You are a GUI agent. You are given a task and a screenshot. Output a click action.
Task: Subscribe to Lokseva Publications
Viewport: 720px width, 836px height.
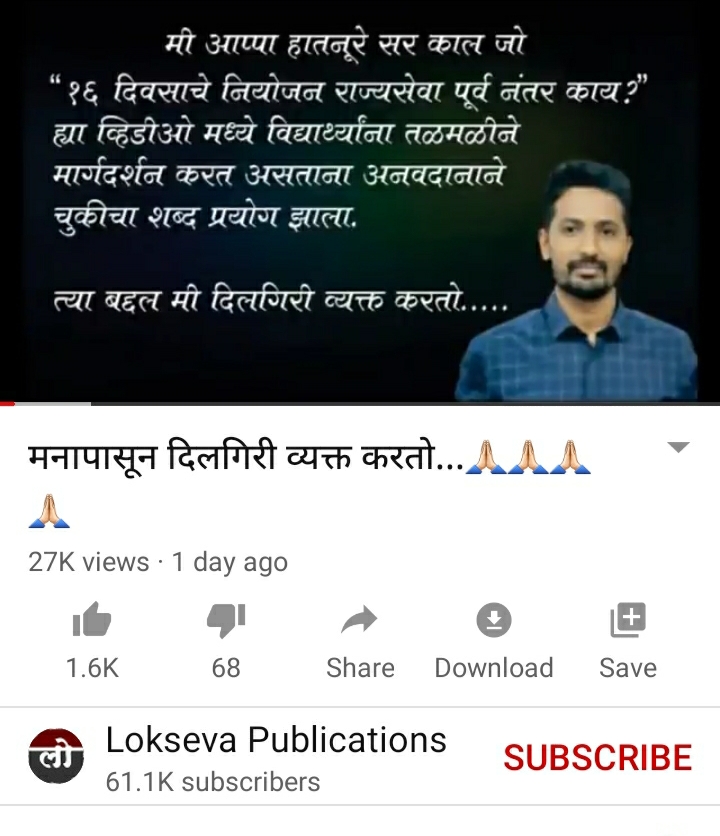pos(597,758)
